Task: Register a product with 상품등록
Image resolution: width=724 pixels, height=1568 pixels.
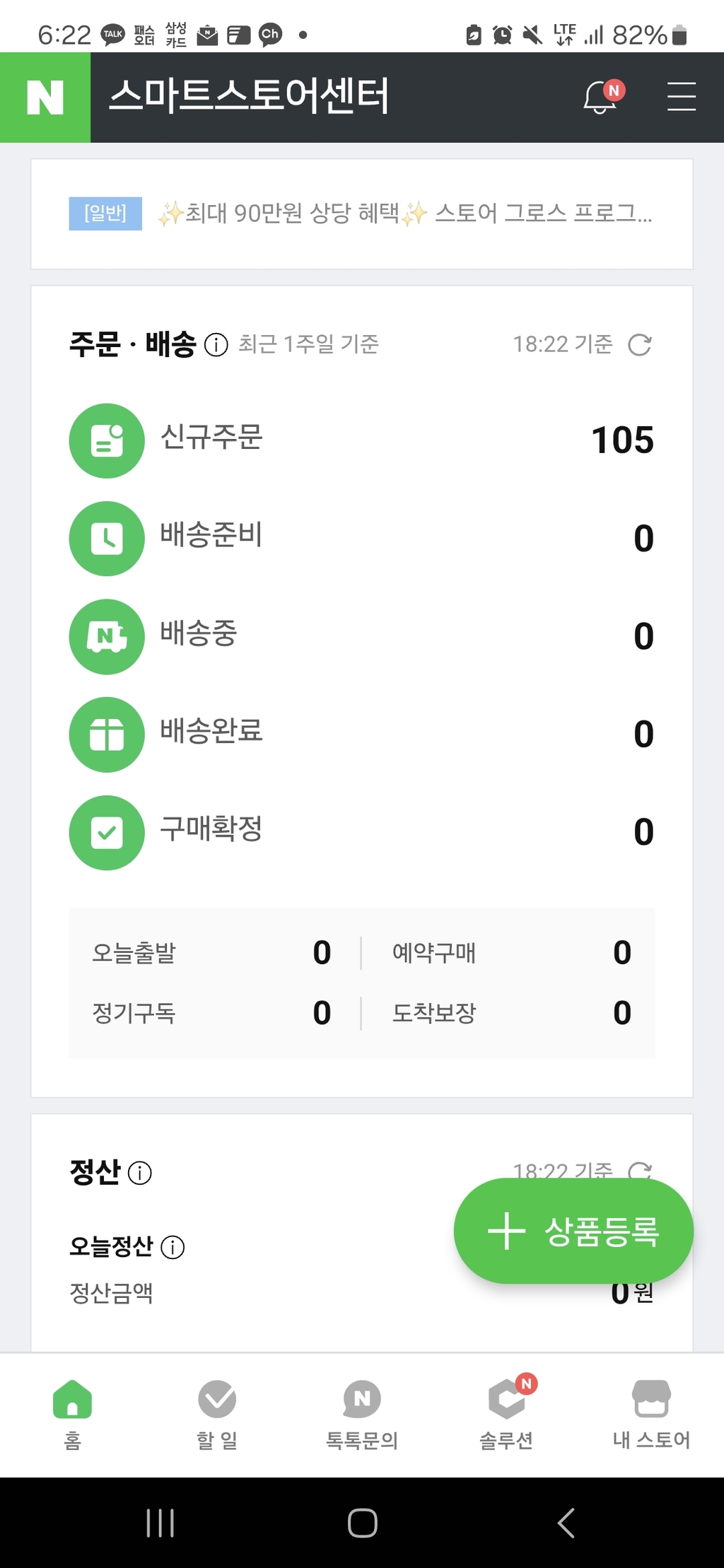Action: point(573,1231)
